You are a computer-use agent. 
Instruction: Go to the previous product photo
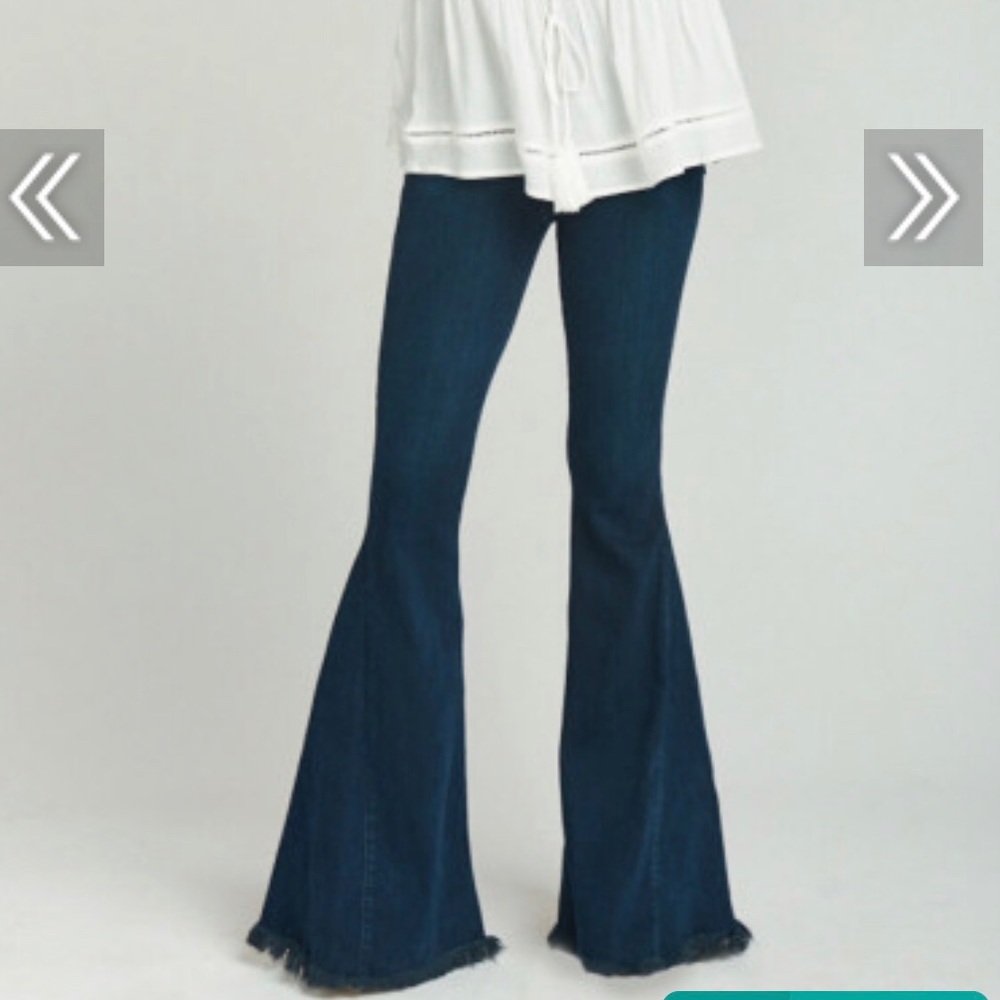coord(50,197)
